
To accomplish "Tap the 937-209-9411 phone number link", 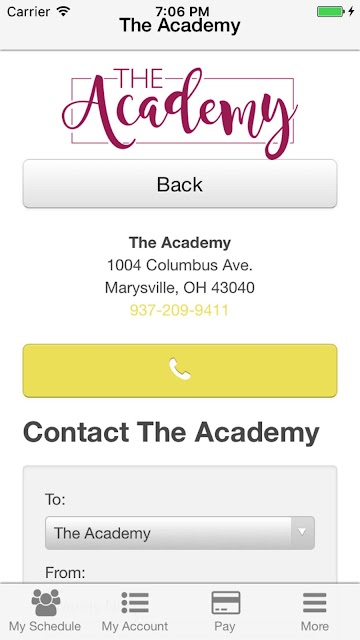I will pos(179,311).
